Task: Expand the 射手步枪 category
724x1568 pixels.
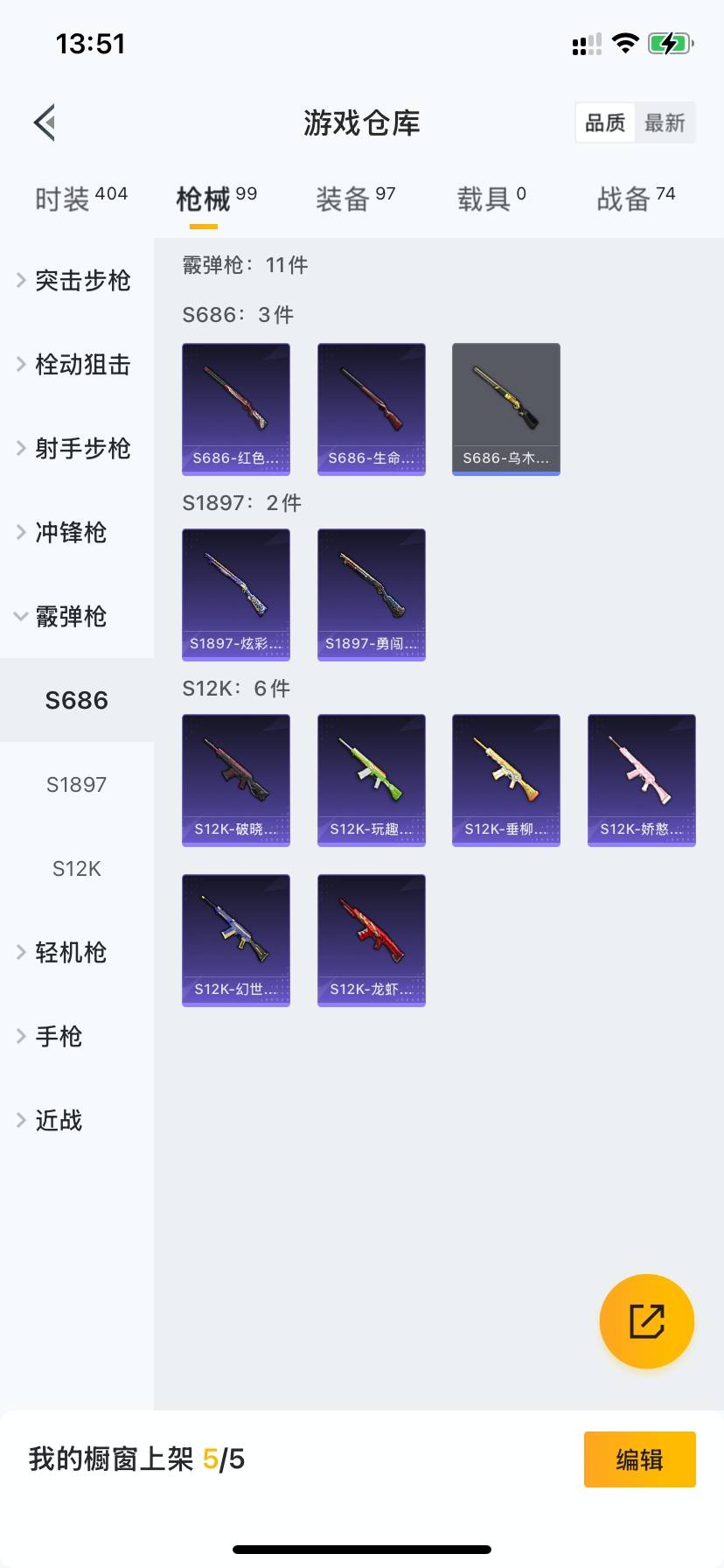Action: click(75, 449)
